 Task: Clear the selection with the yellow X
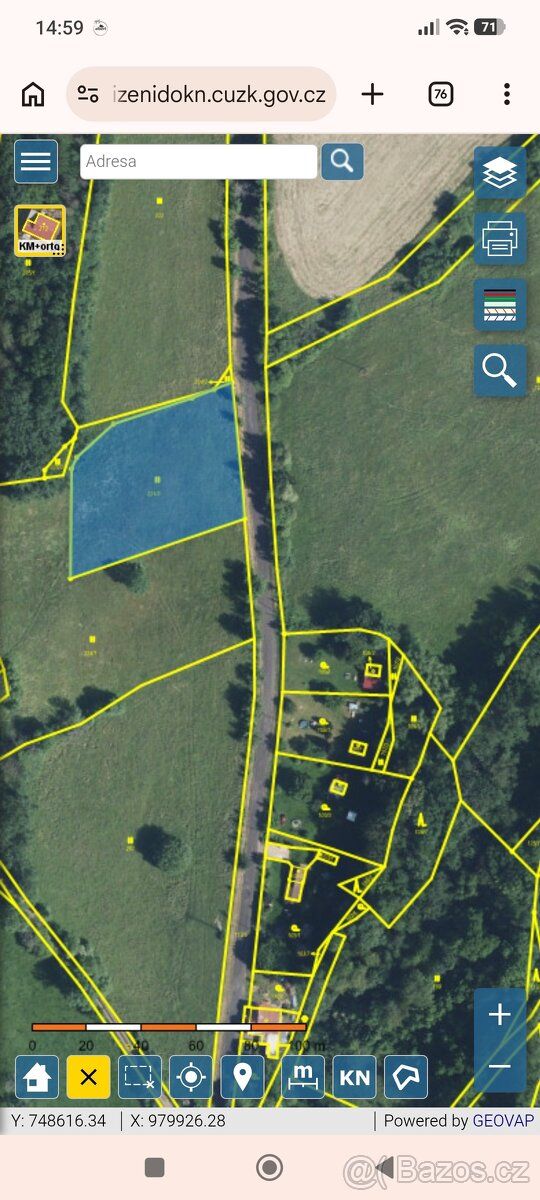click(88, 1077)
